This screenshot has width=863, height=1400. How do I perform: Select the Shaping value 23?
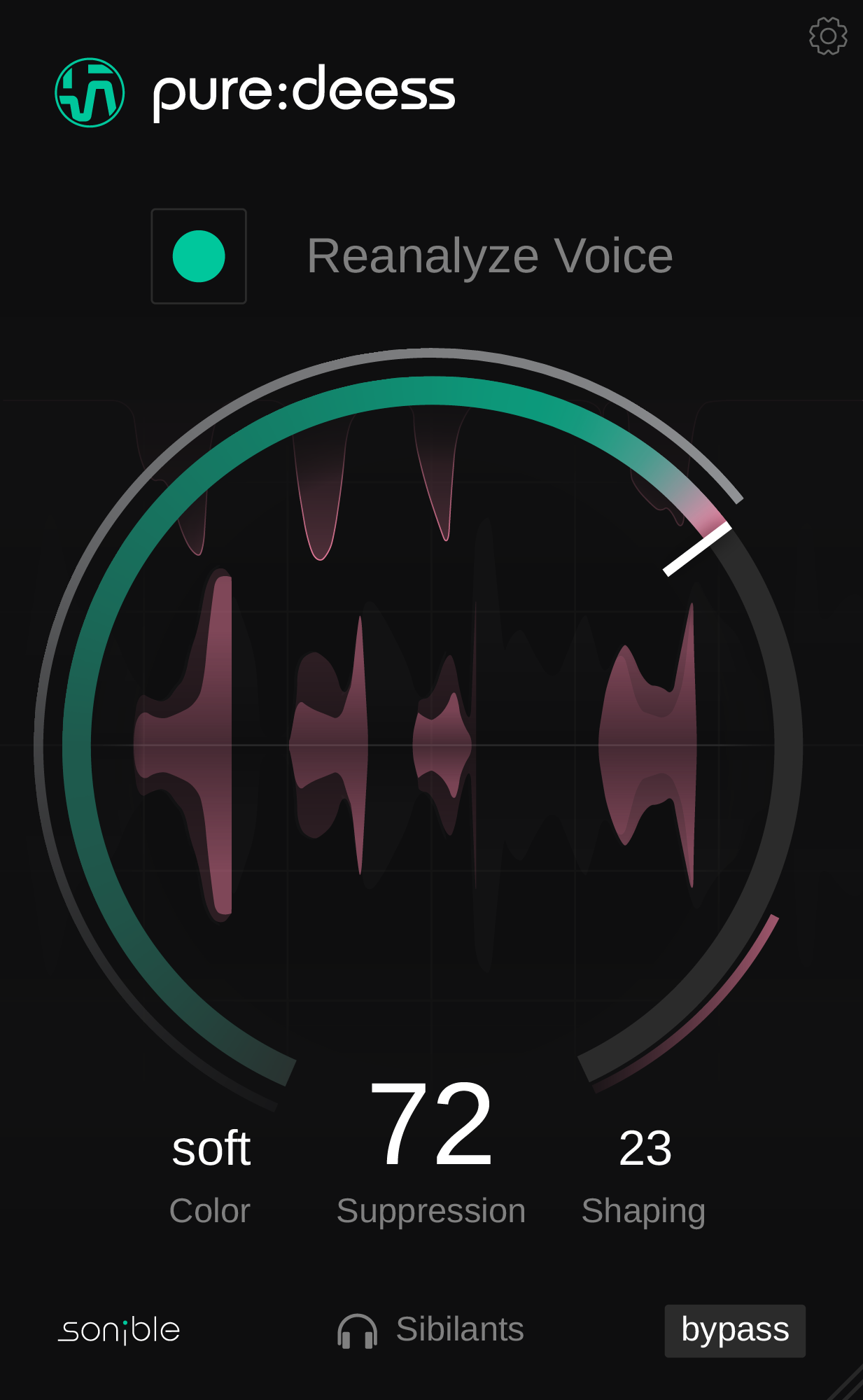click(645, 1149)
